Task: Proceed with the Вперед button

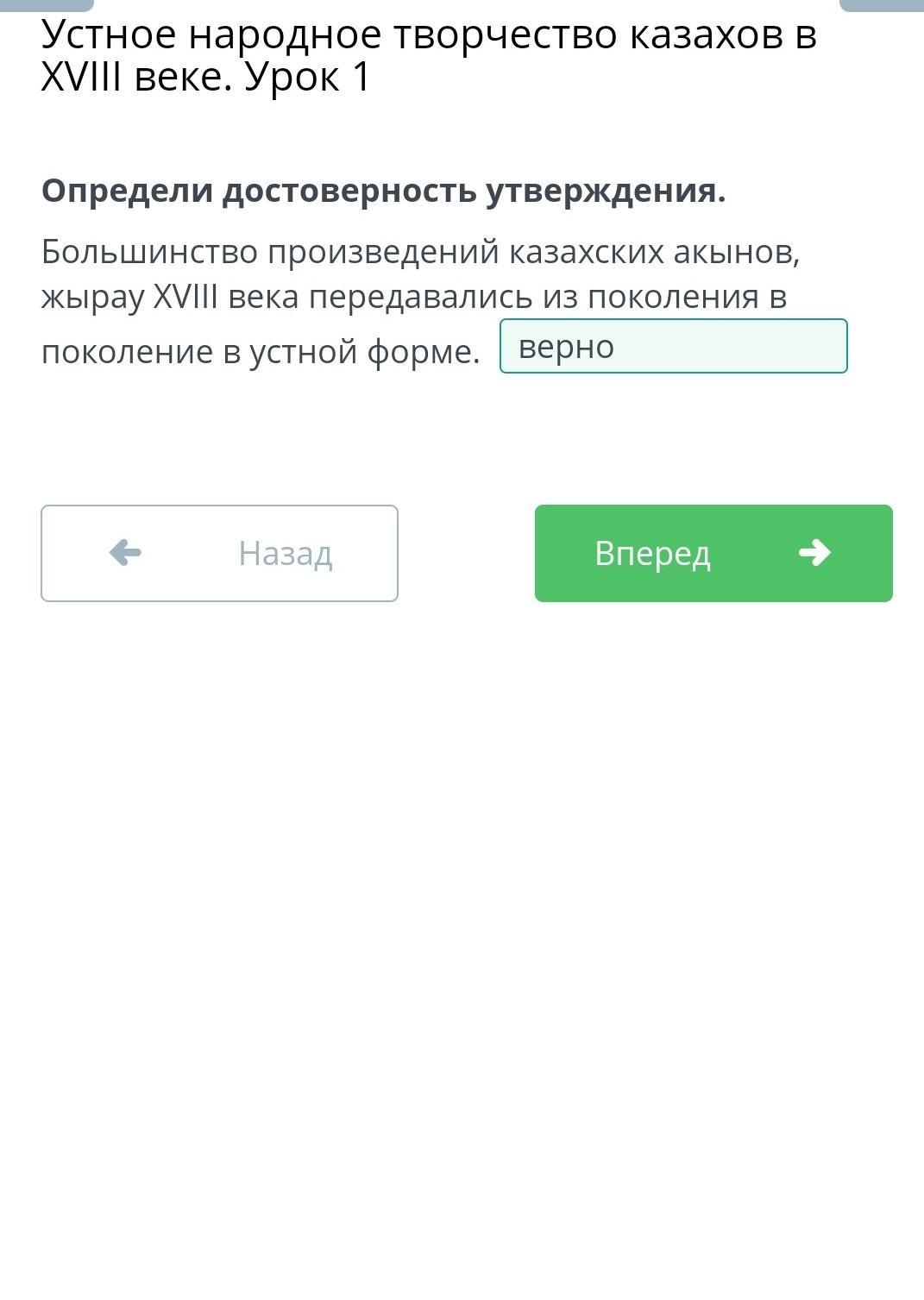Action: click(x=713, y=553)
